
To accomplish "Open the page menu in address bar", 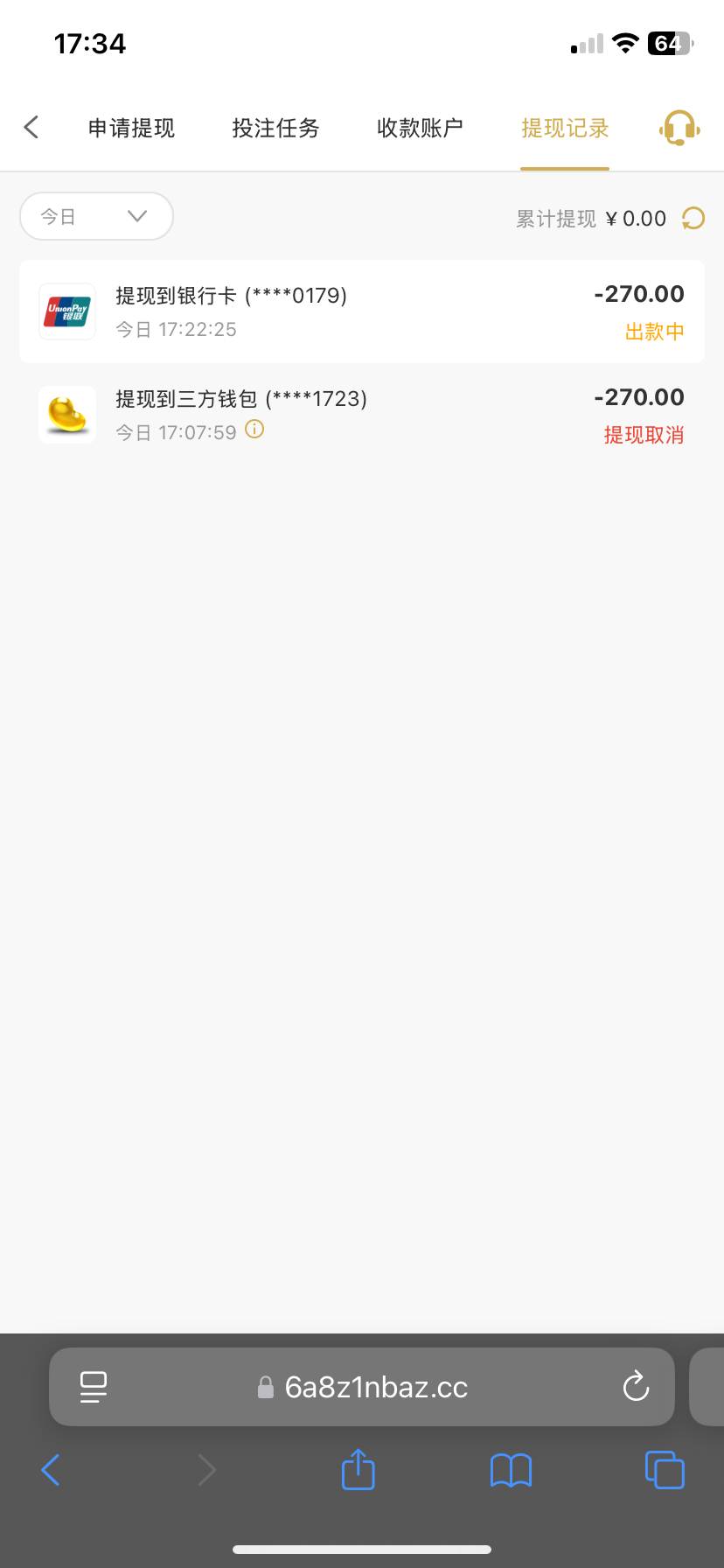I will coord(94,1387).
